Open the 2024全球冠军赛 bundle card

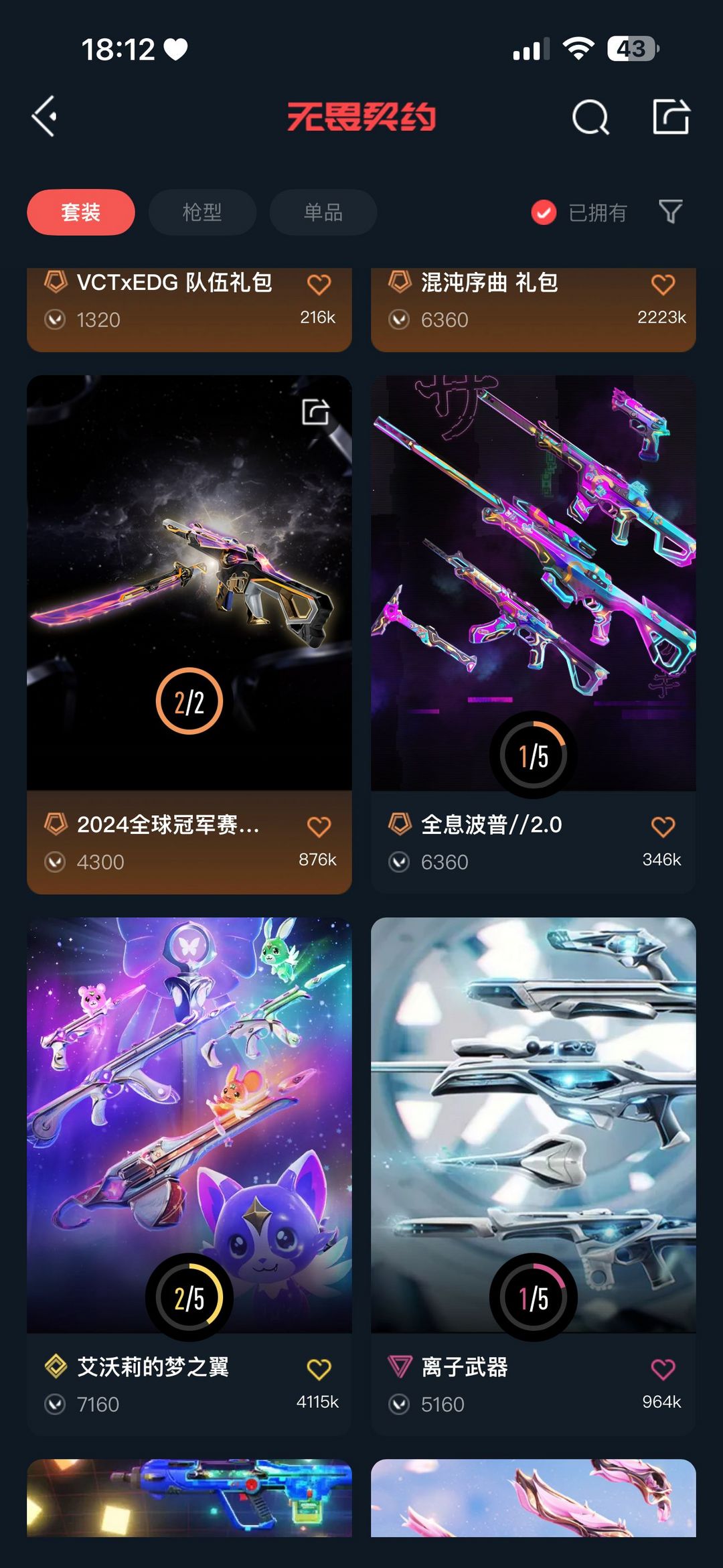189,634
